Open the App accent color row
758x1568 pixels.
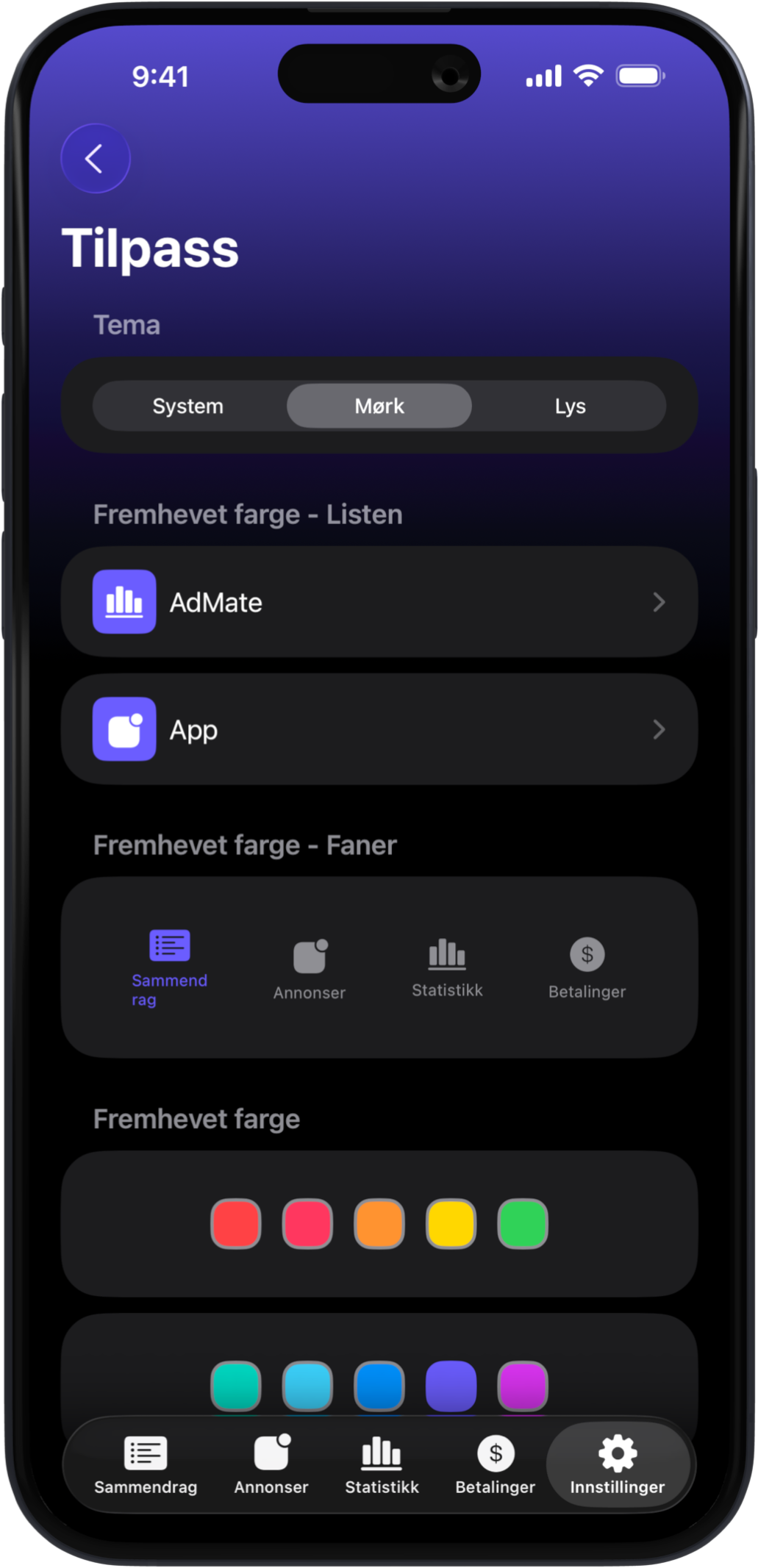point(379,729)
